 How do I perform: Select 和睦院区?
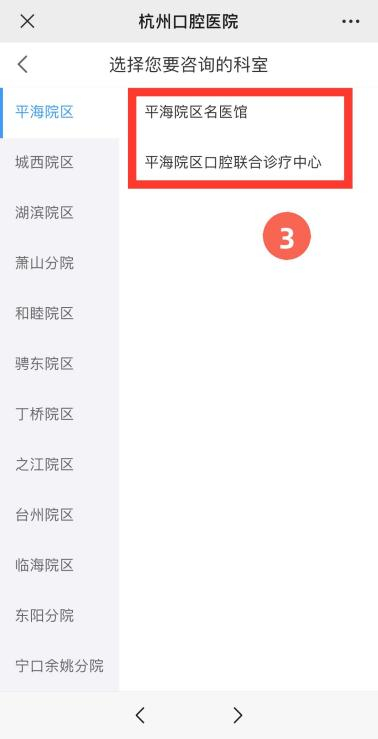(59, 314)
